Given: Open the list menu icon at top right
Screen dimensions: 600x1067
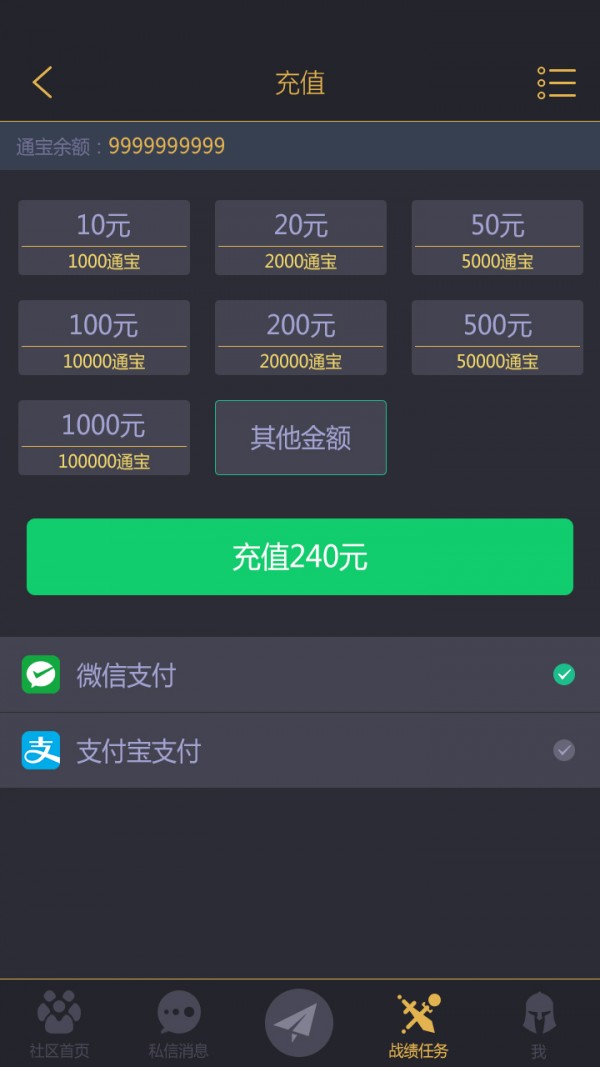Looking at the screenshot, I should click(x=556, y=82).
